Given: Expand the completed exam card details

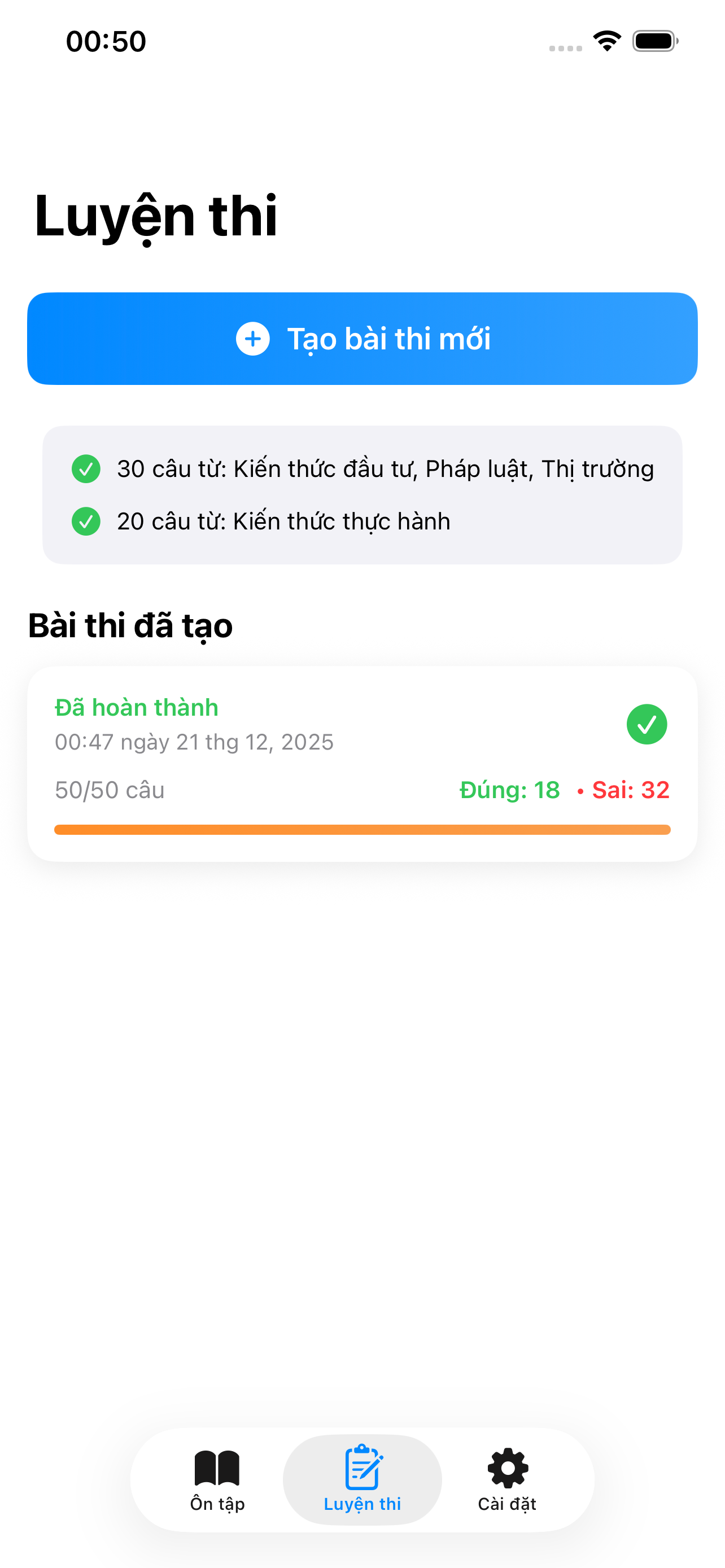Looking at the screenshot, I should coord(363,761).
